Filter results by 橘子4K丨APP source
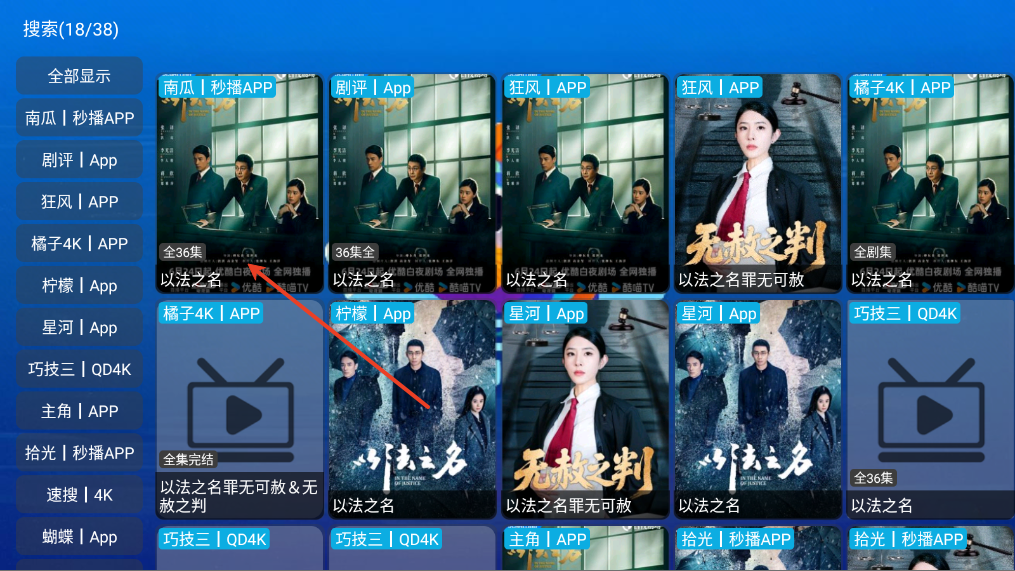The image size is (1015, 571). point(79,244)
